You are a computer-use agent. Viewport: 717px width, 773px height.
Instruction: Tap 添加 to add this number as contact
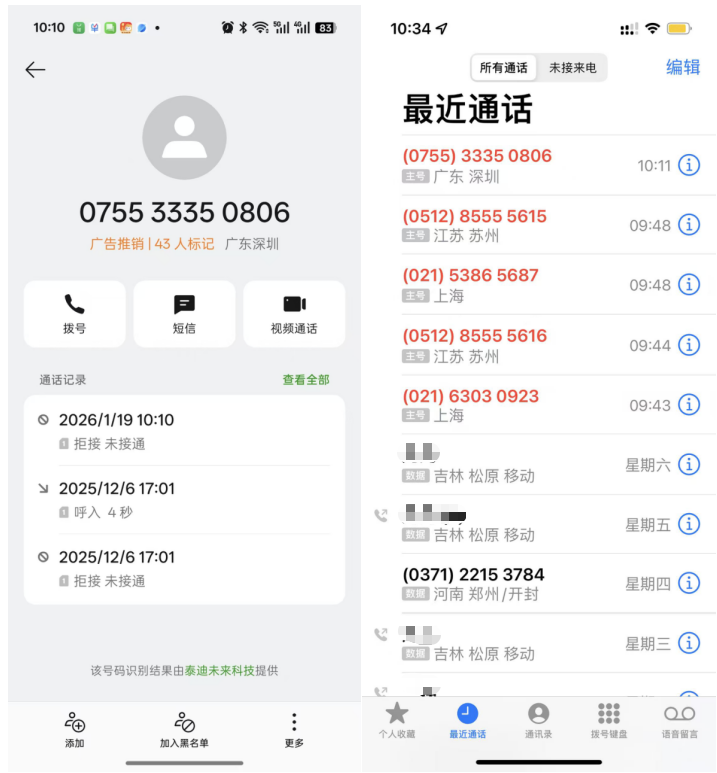tap(75, 729)
